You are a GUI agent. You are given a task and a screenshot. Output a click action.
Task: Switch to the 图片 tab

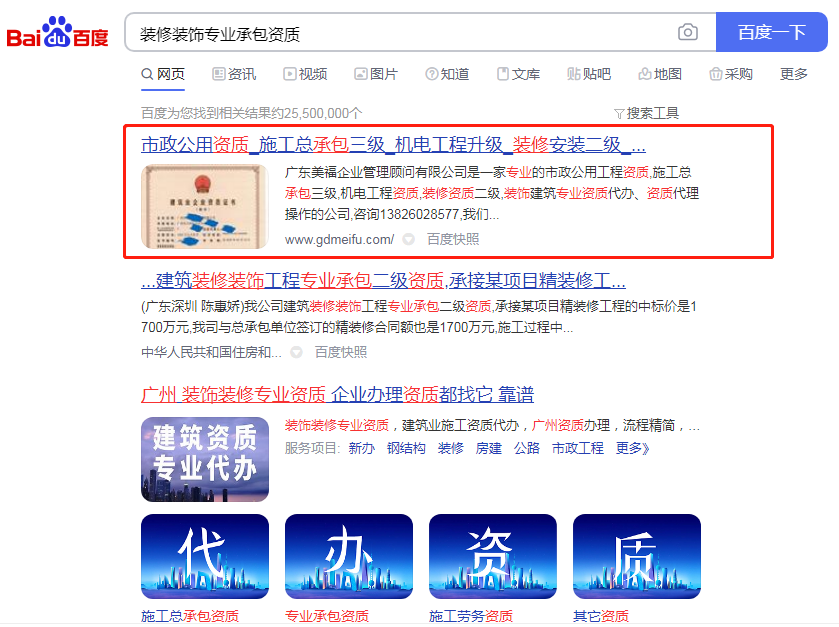click(376, 74)
